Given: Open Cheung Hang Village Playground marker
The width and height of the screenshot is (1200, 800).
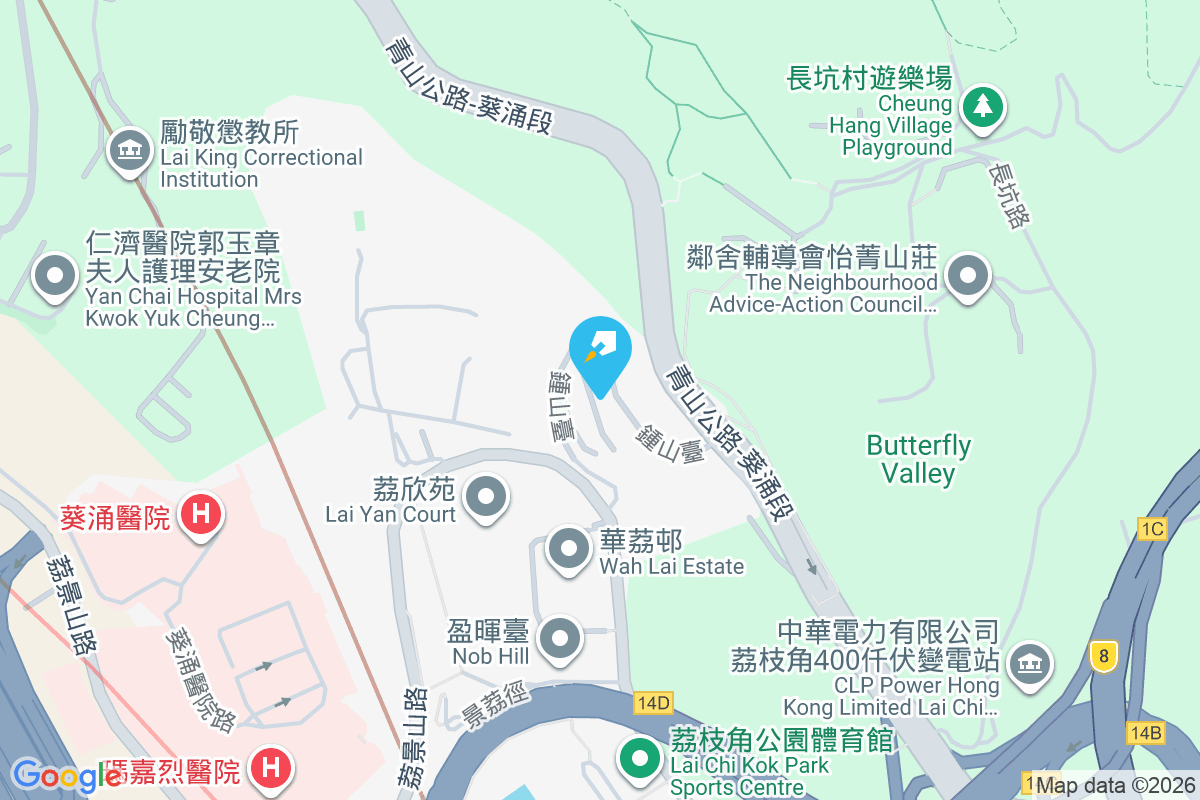Looking at the screenshot, I should 983,106.
